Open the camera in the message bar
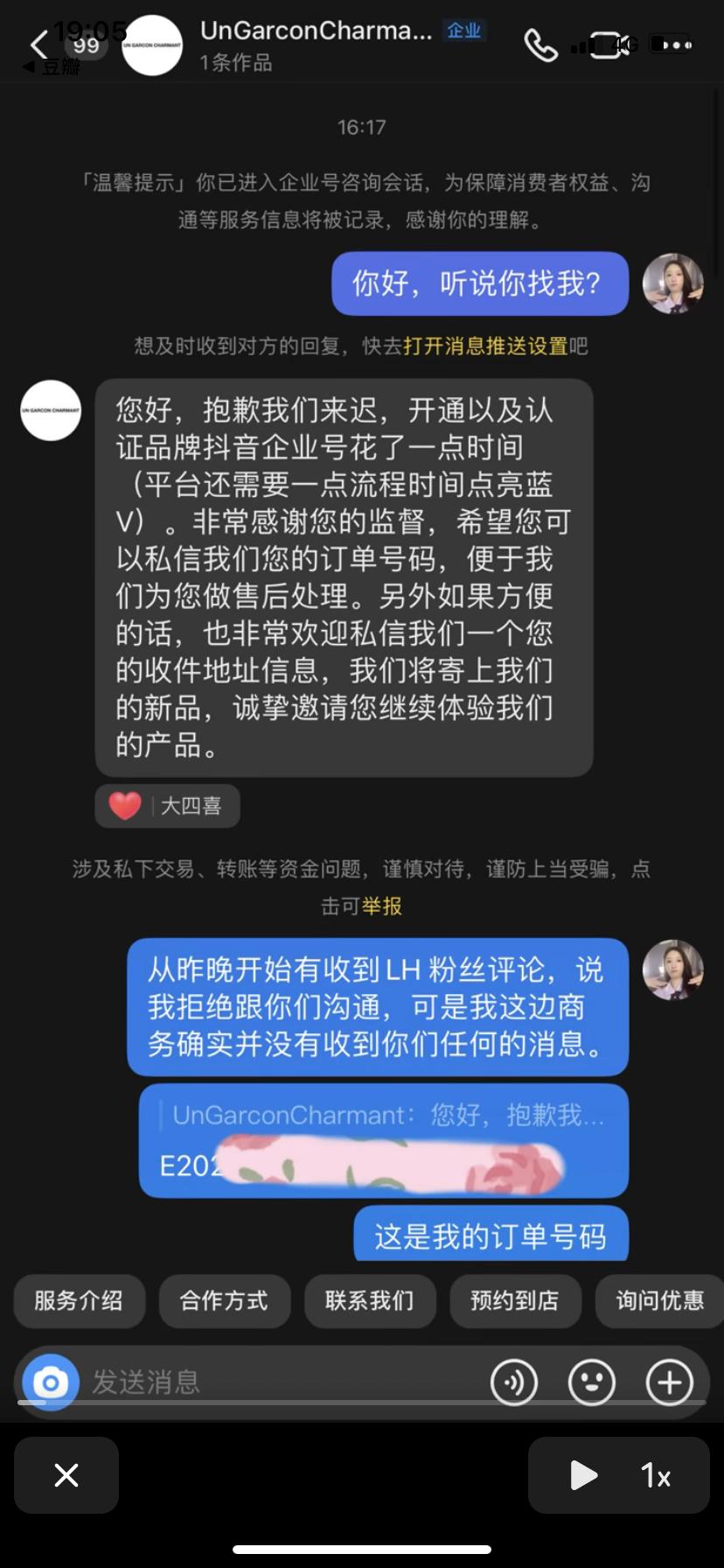 (50, 1382)
